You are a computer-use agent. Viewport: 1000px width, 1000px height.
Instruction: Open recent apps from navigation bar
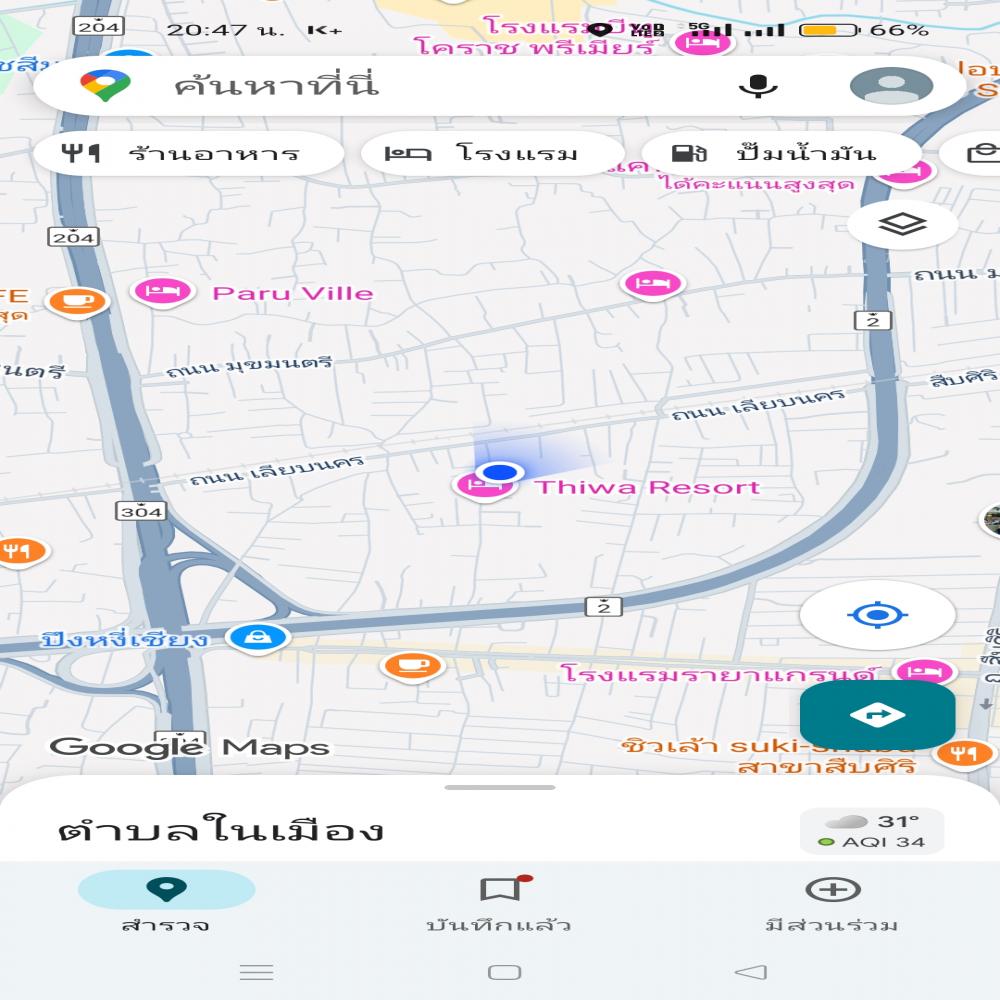(x=257, y=972)
